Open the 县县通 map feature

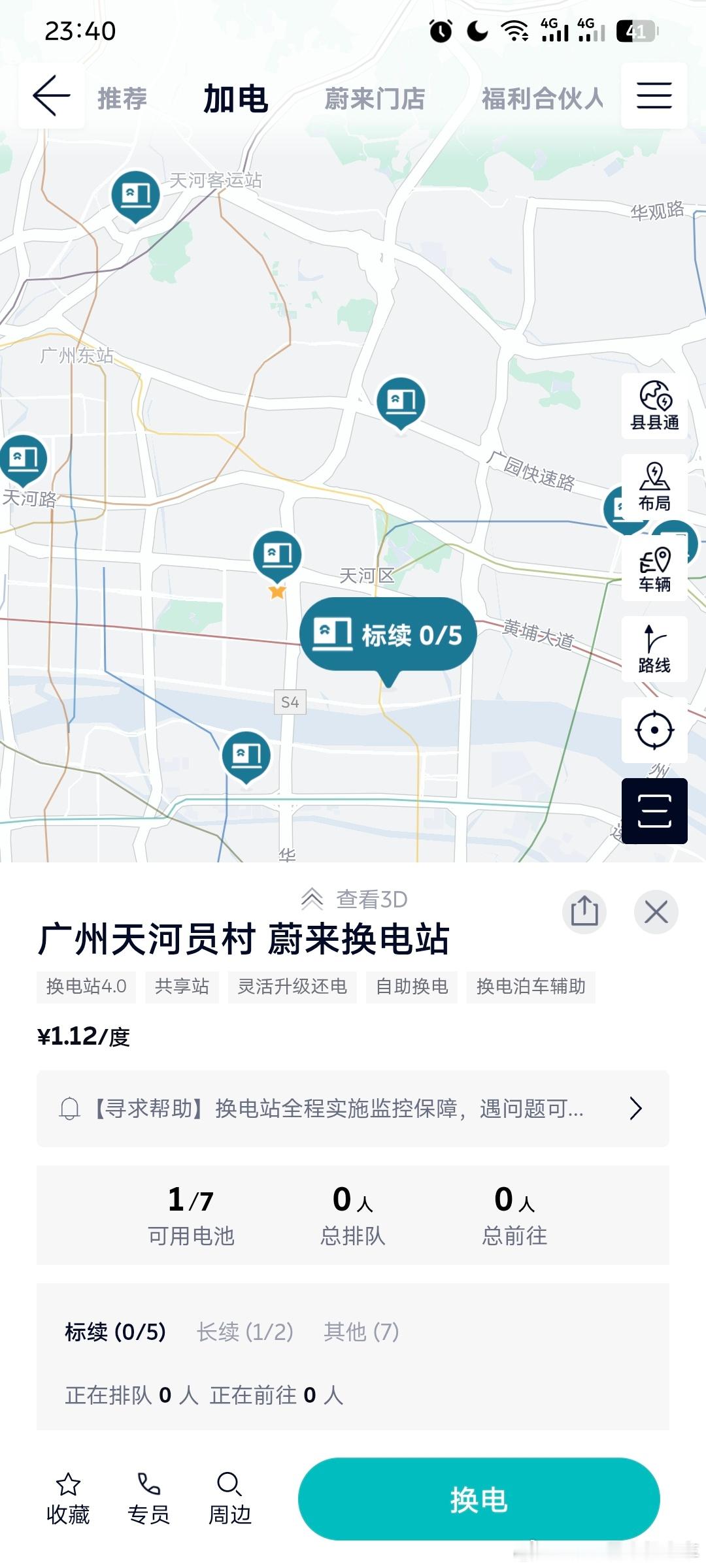653,405
